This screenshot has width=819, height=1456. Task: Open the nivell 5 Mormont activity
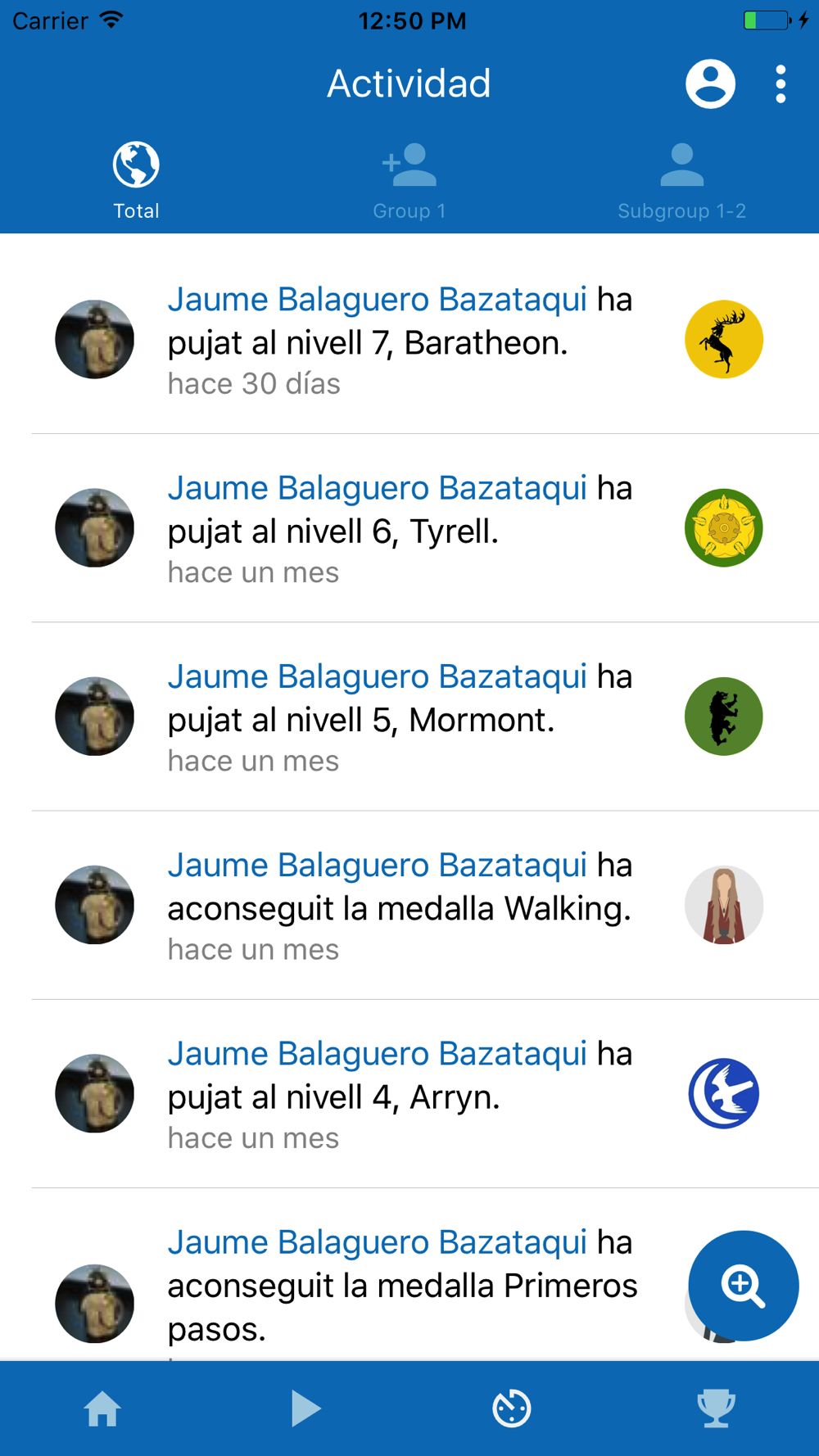pos(409,717)
